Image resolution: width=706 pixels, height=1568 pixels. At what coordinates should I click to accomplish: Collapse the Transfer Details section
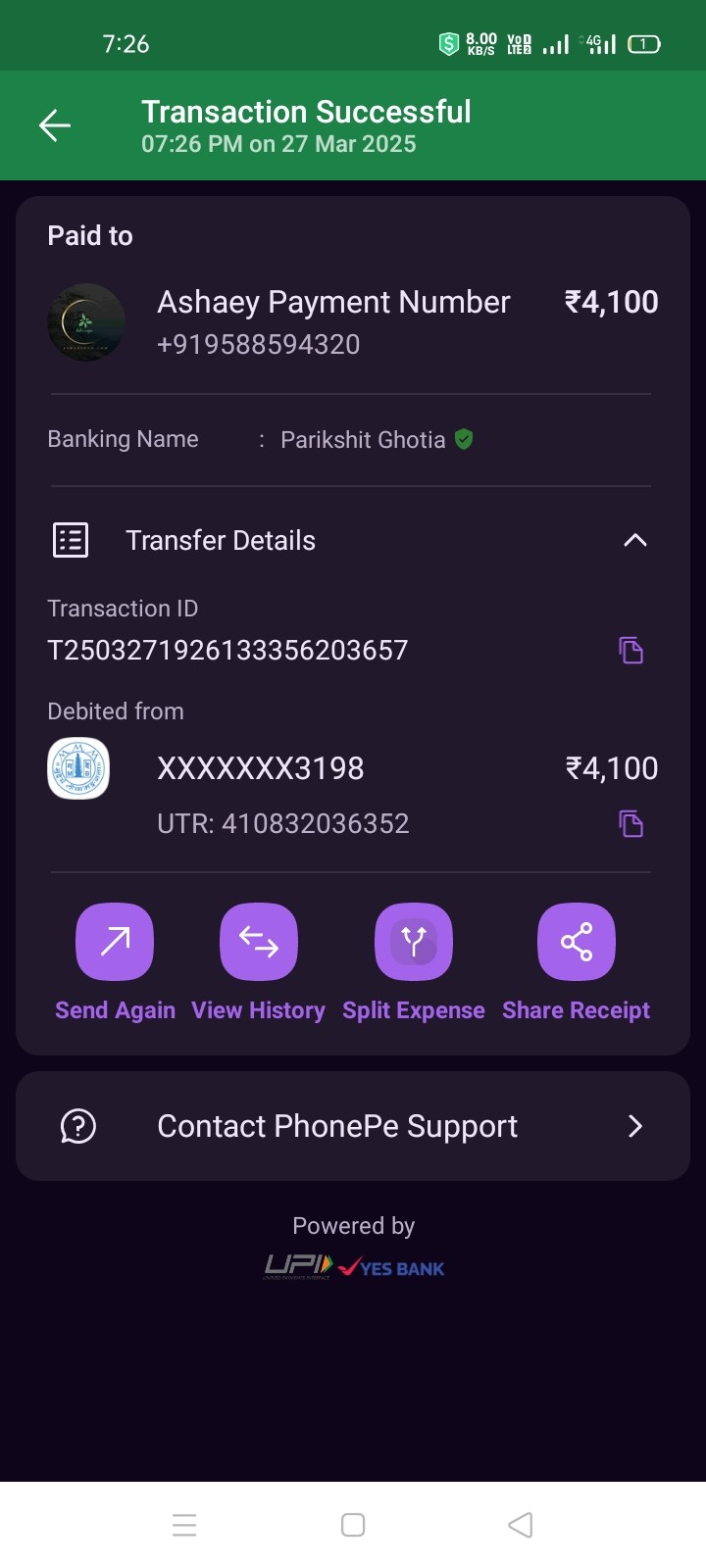(x=635, y=540)
